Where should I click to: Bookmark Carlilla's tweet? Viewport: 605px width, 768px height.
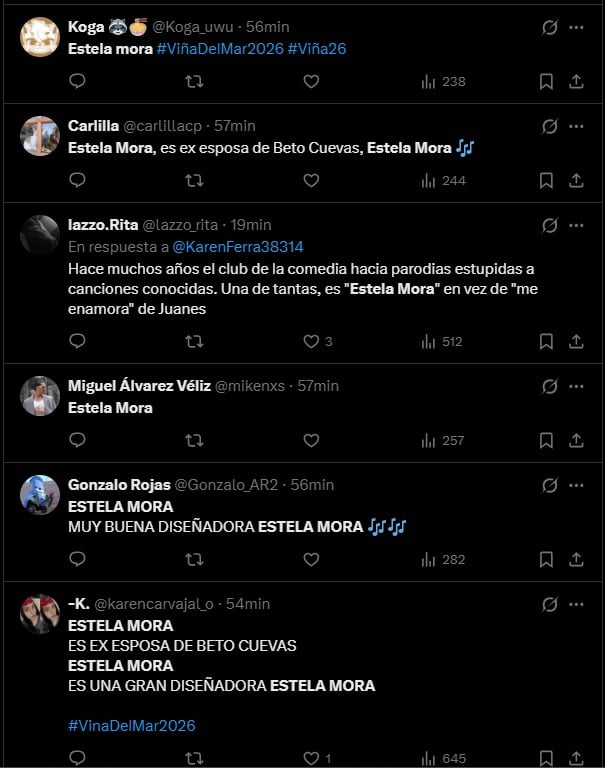click(x=546, y=180)
